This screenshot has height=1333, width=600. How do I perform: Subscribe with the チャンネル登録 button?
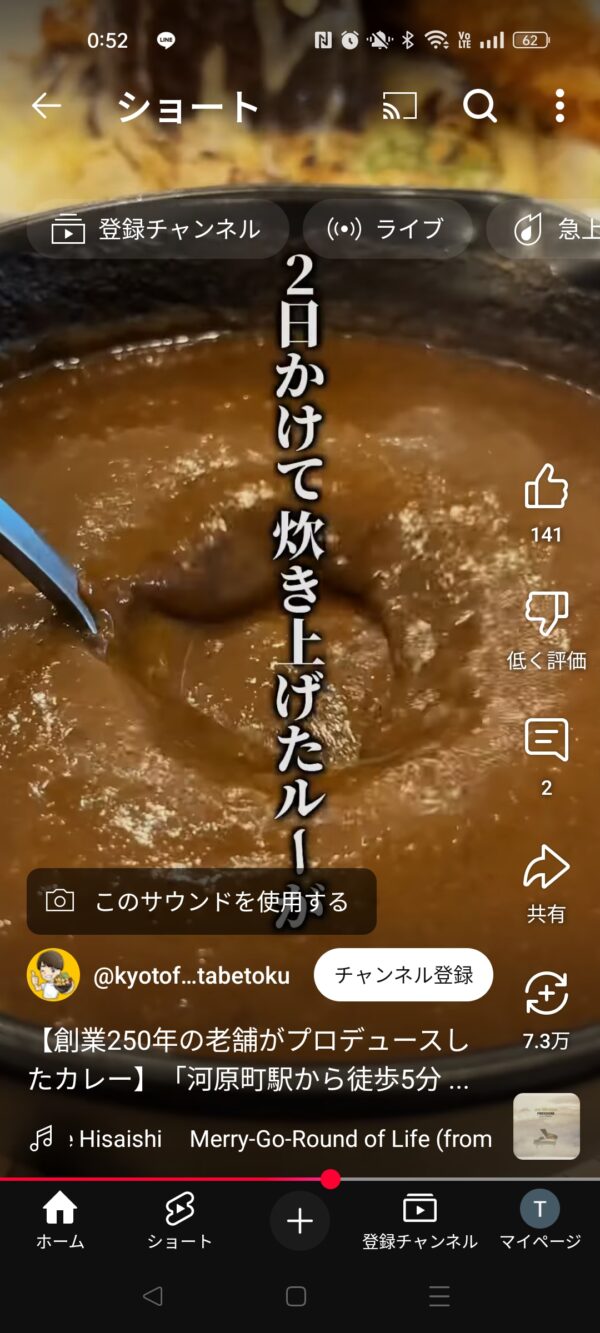tap(403, 975)
